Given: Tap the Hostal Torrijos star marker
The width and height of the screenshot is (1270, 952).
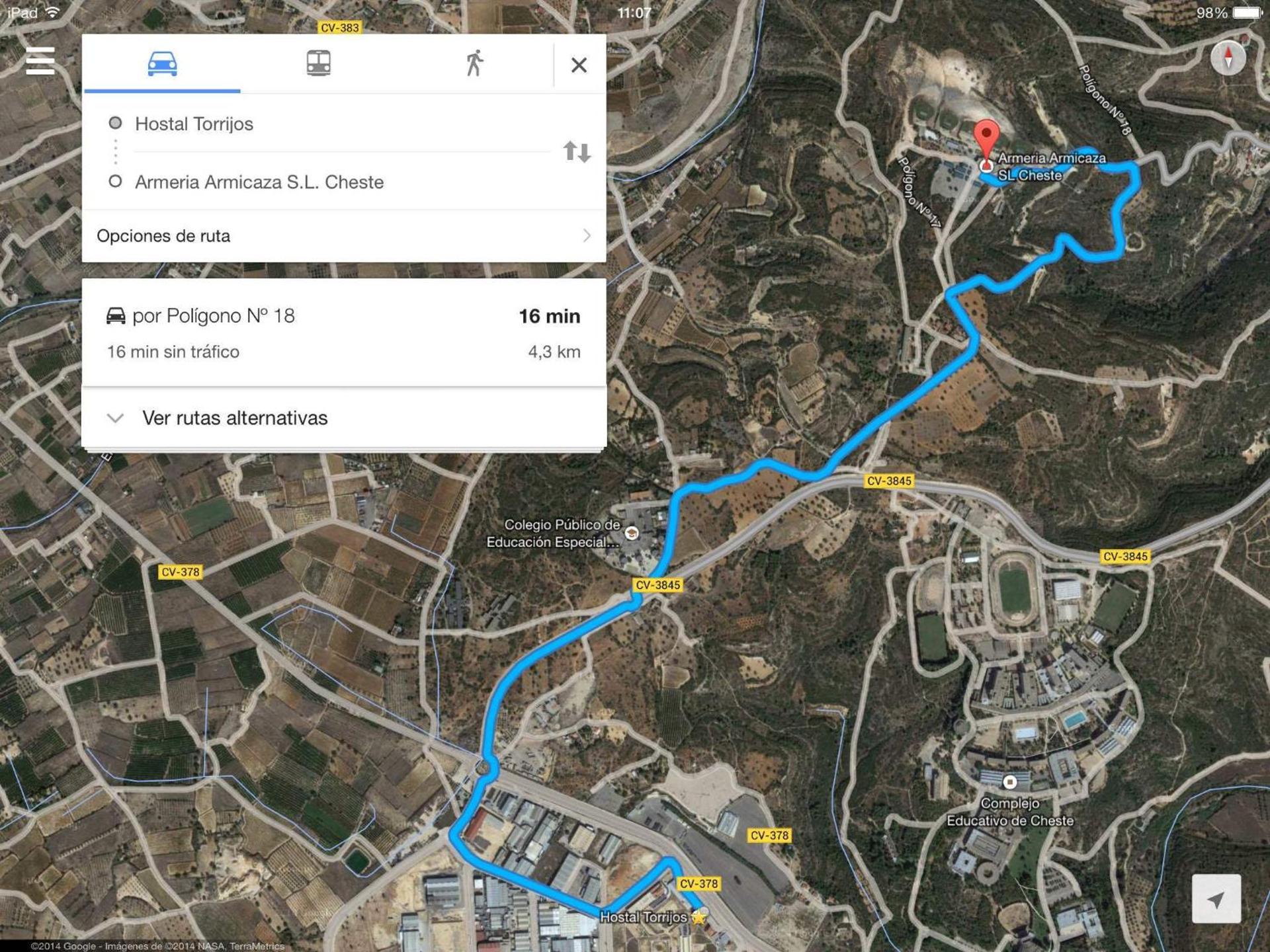Looking at the screenshot, I should pos(698,917).
